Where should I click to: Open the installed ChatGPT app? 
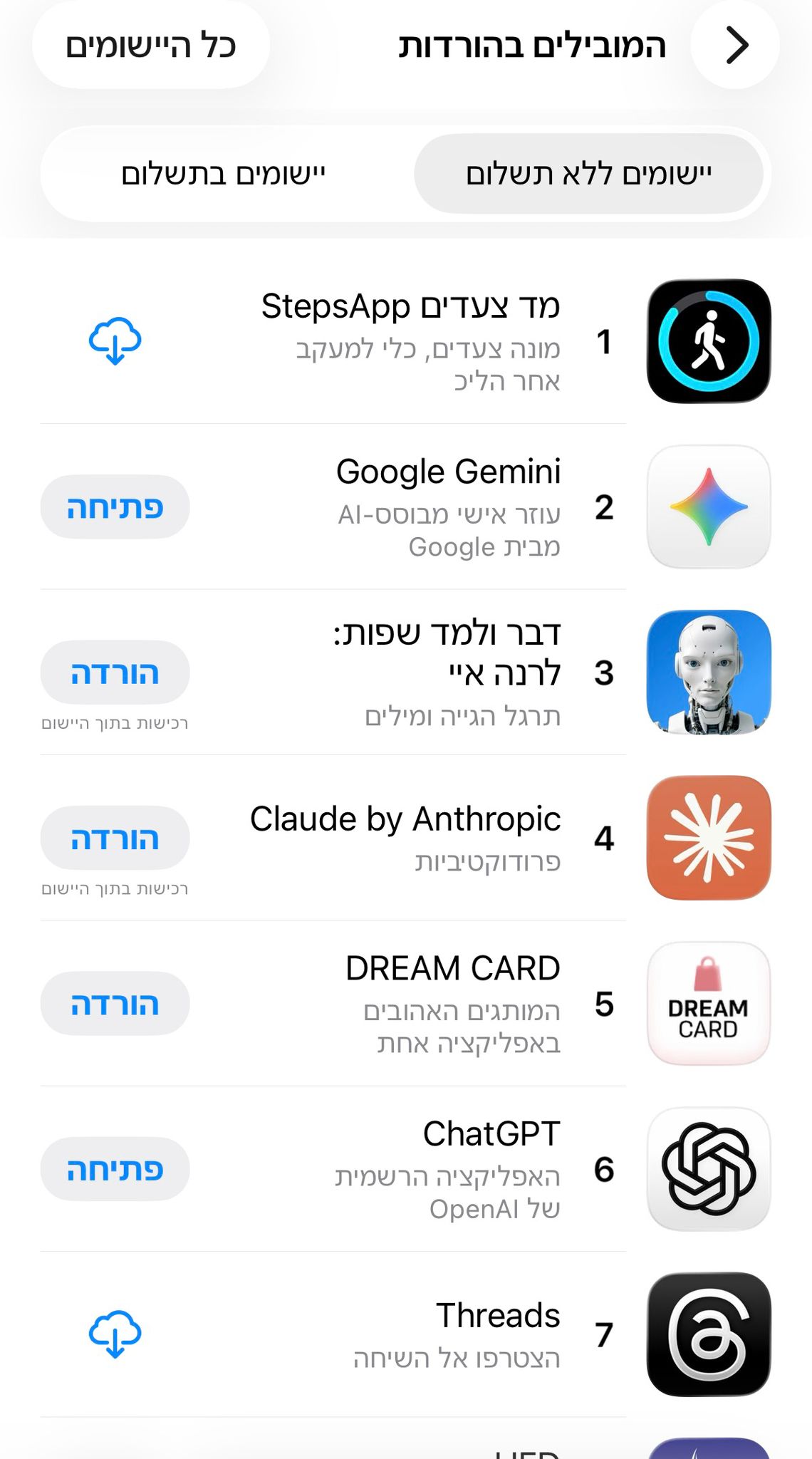pos(115,1169)
